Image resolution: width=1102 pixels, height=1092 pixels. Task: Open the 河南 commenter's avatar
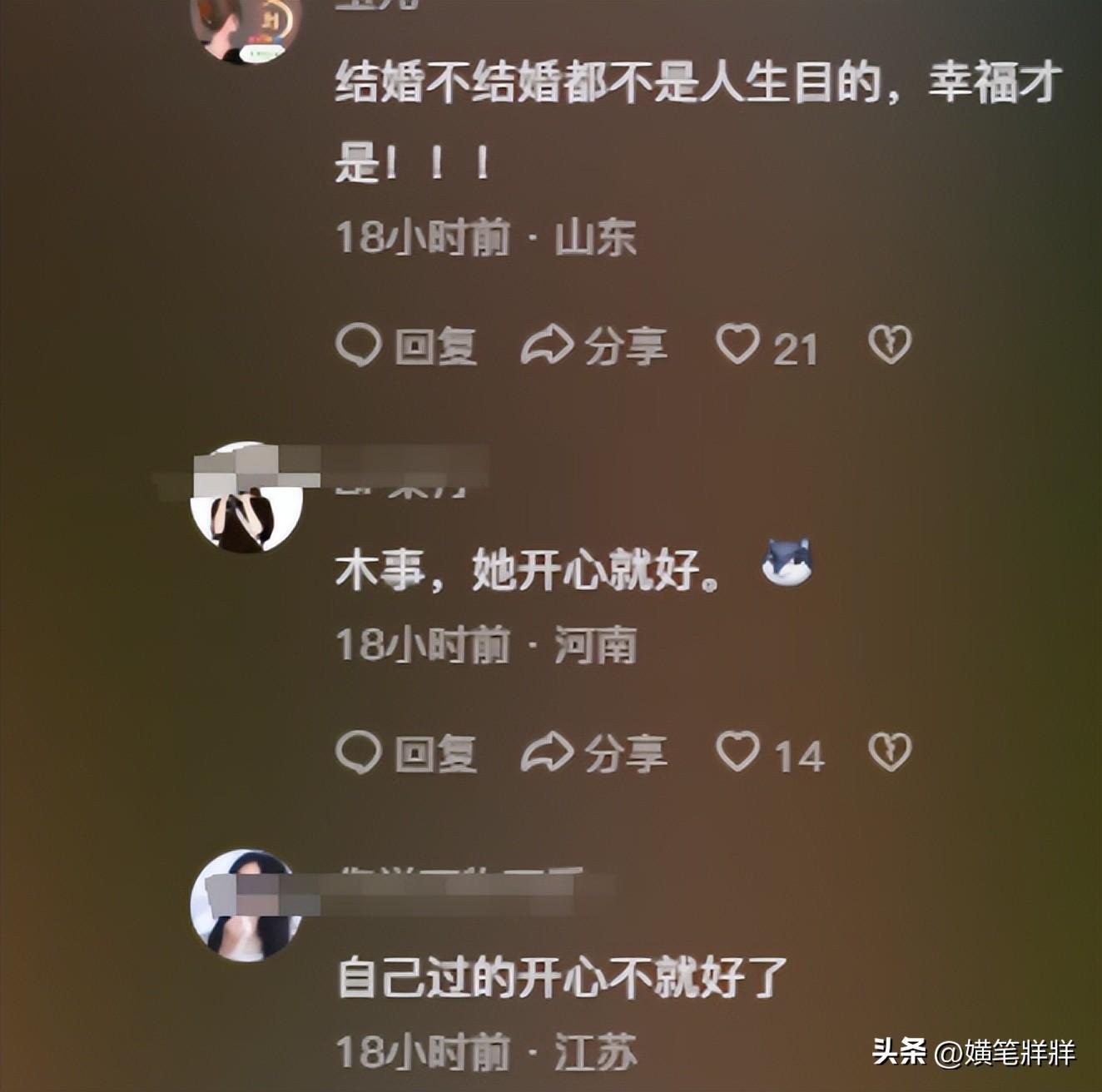[x=246, y=499]
